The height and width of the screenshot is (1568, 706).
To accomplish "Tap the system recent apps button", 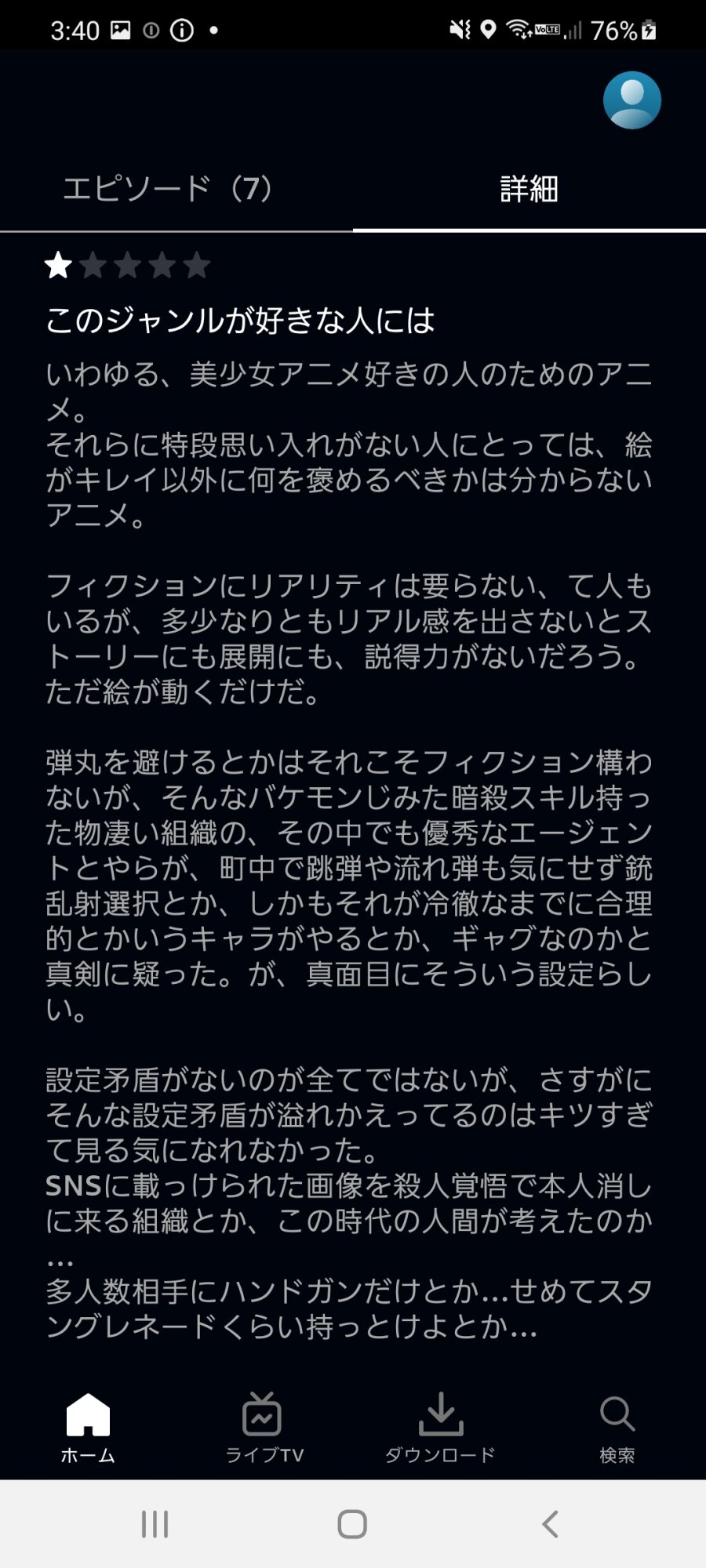I will pos(155,1524).
